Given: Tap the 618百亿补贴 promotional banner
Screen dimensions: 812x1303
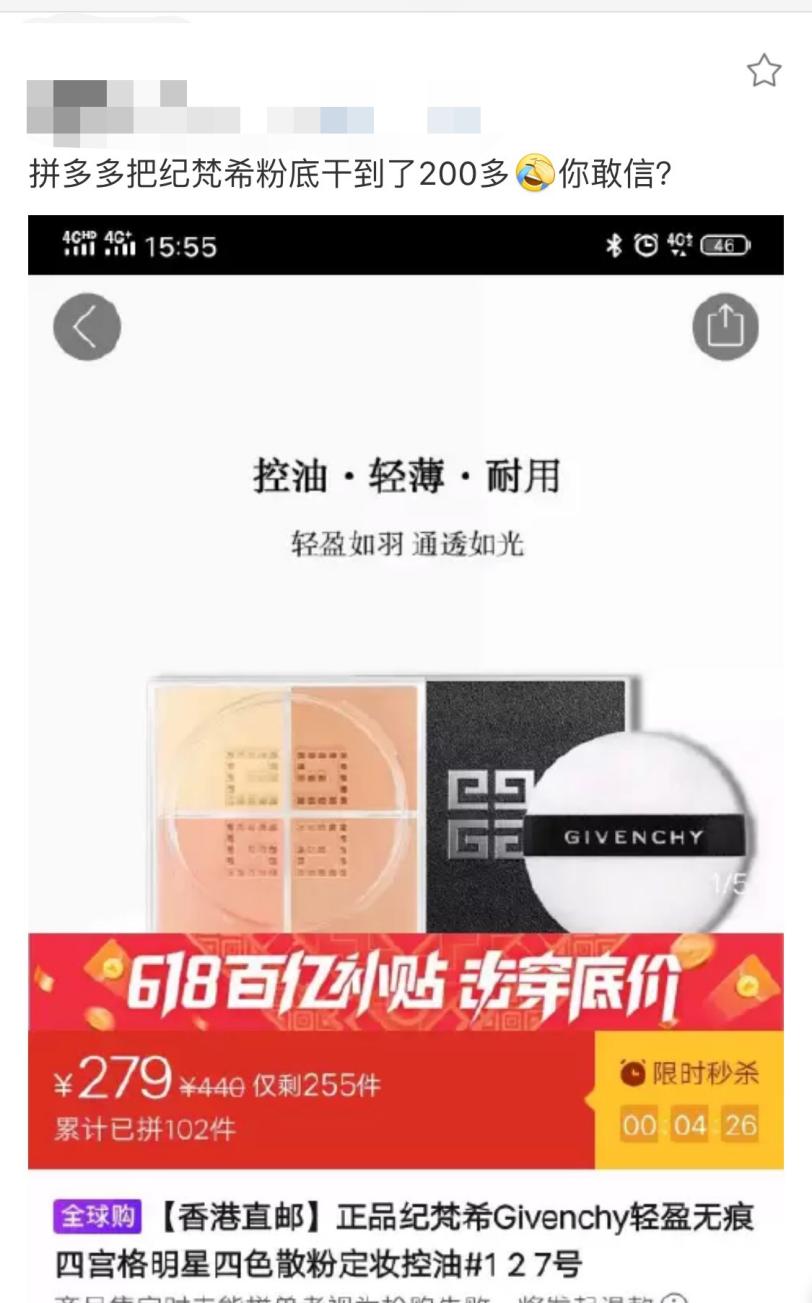Looking at the screenshot, I should click(x=400, y=985).
